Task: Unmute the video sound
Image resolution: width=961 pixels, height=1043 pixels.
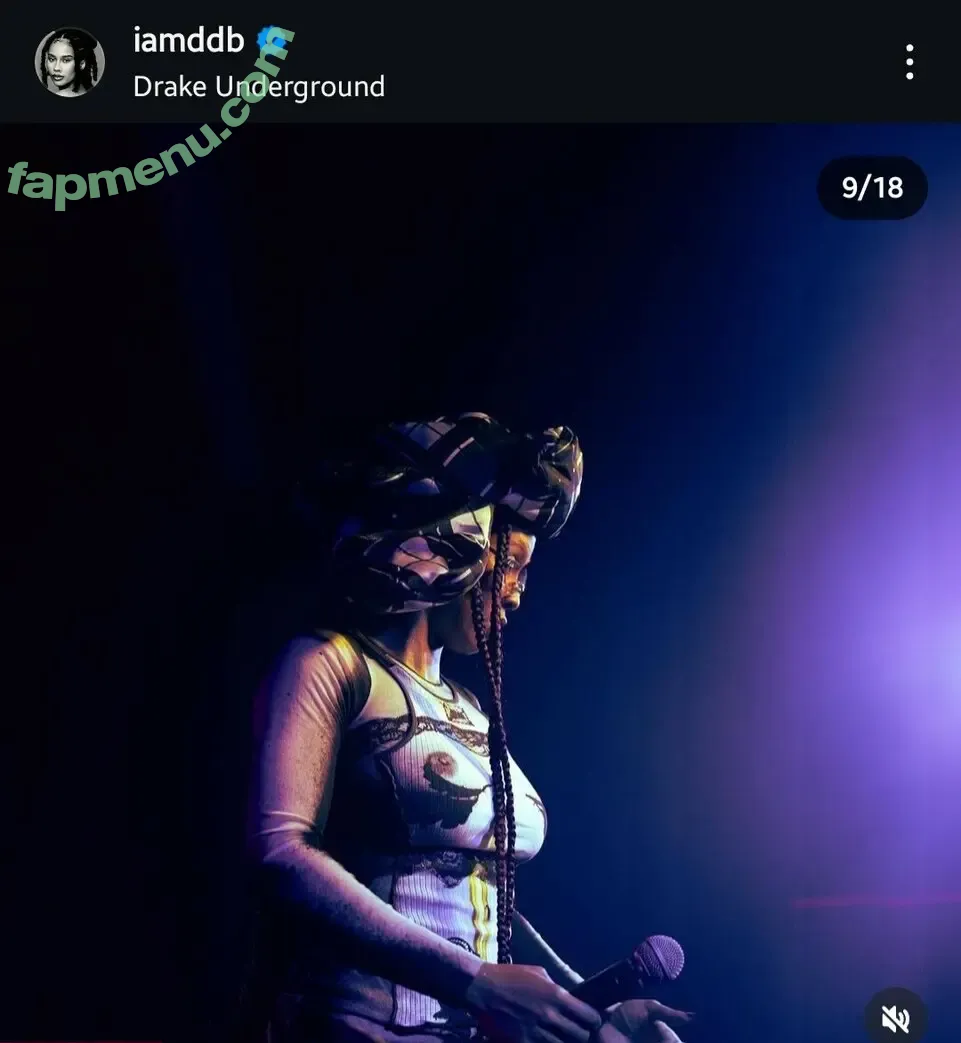Action: pyautogui.click(x=895, y=1018)
